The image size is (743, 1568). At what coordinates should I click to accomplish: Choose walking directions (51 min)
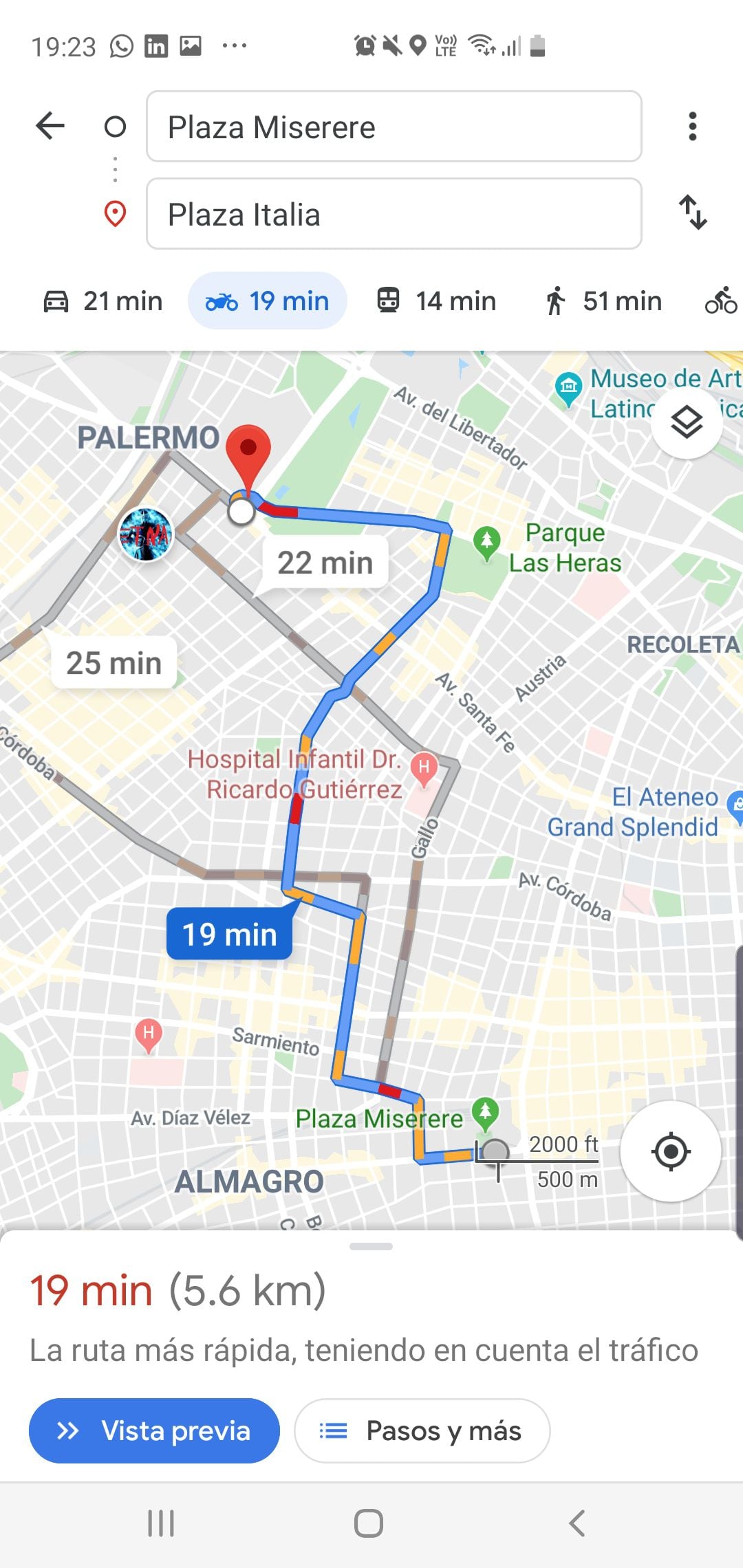[x=604, y=301]
